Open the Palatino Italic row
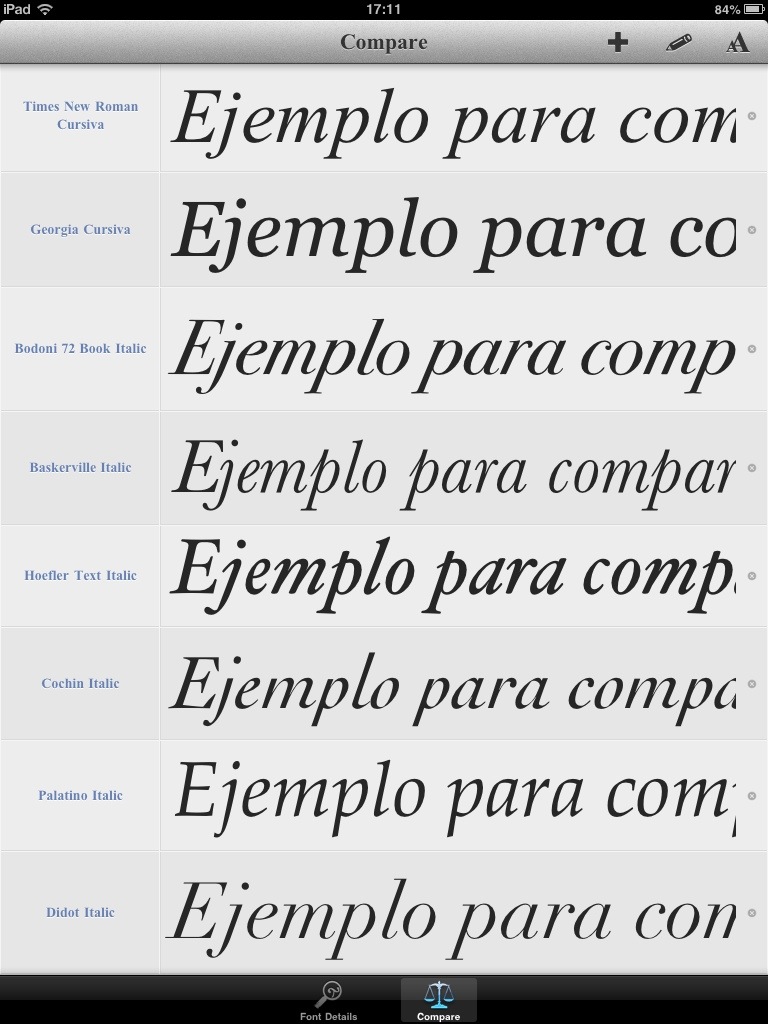This screenshot has height=1024, width=768. pos(80,796)
